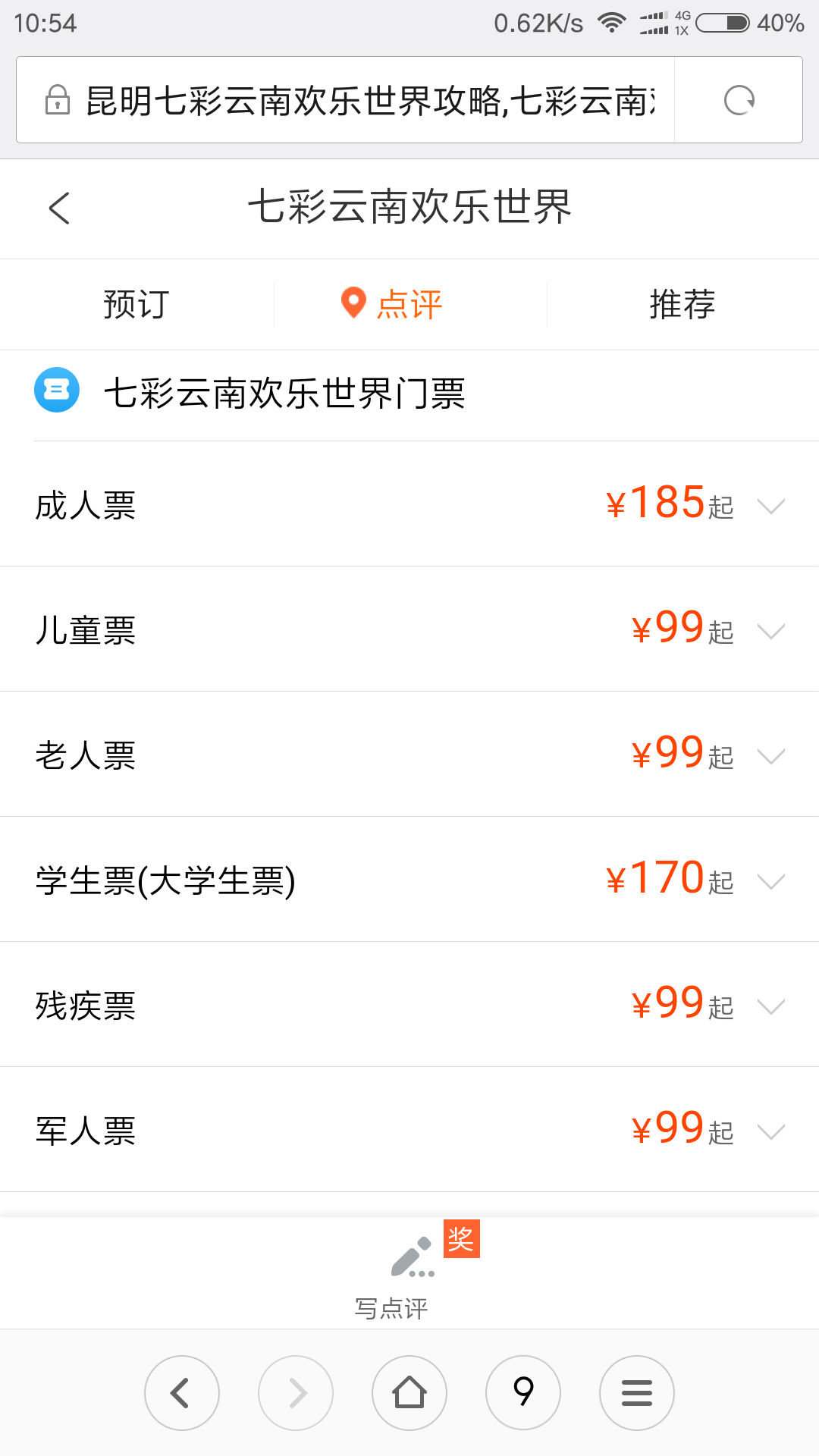Tap the browser address bar
The height and width of the screenshot is (1456, 819).
(345, 100)
